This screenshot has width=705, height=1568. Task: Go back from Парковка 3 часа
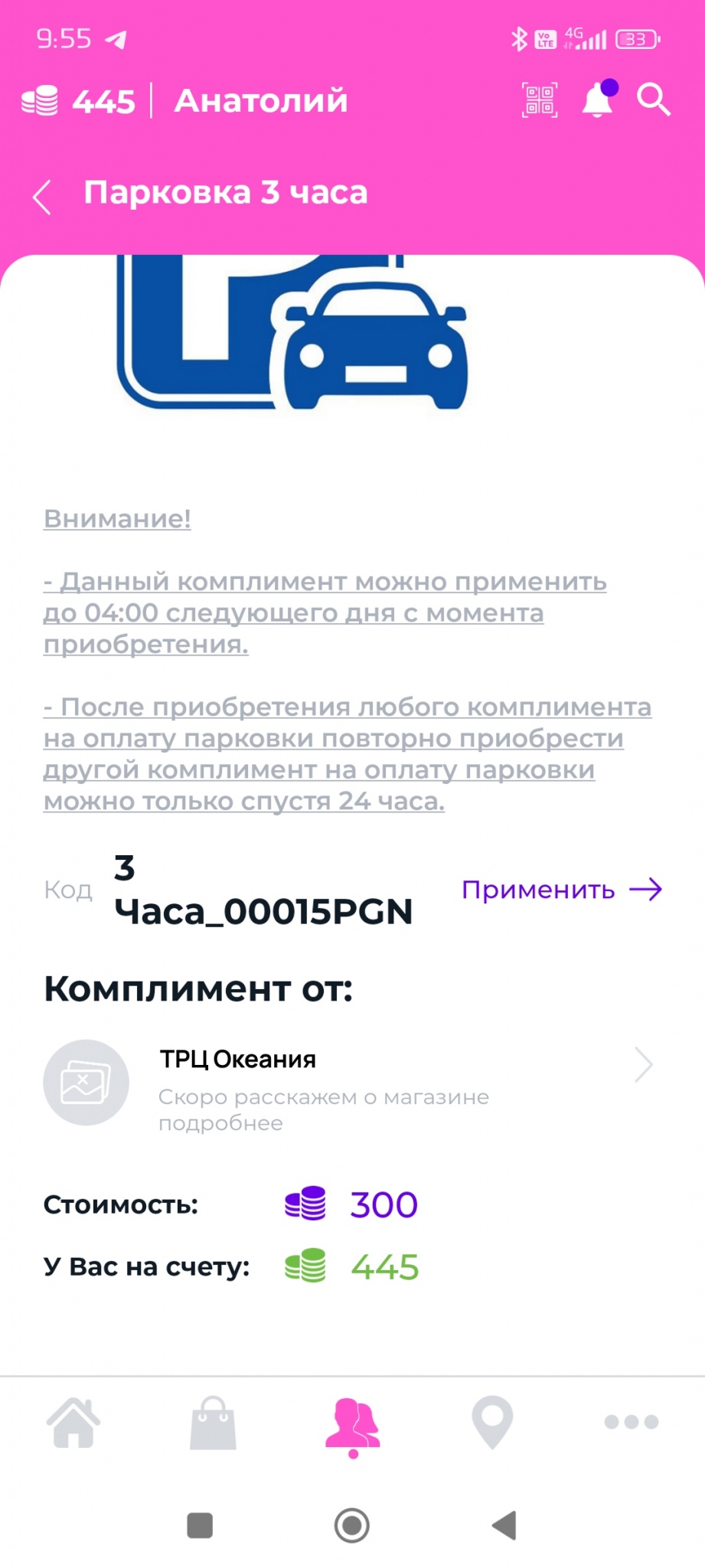pyautogui.click(x=42, y=197)
